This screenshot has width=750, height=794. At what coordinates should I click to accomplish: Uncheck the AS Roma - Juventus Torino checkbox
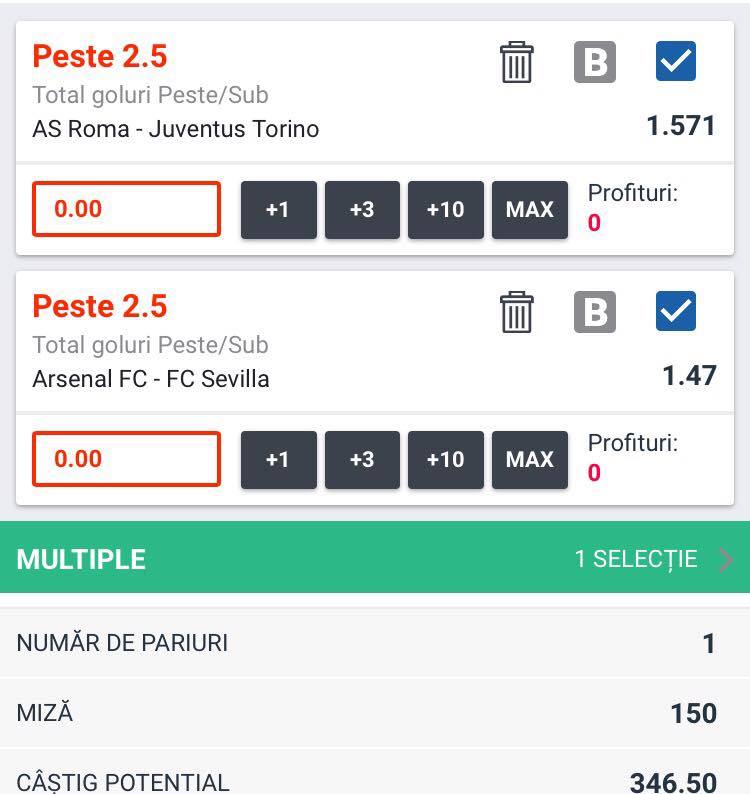(676, 61)
